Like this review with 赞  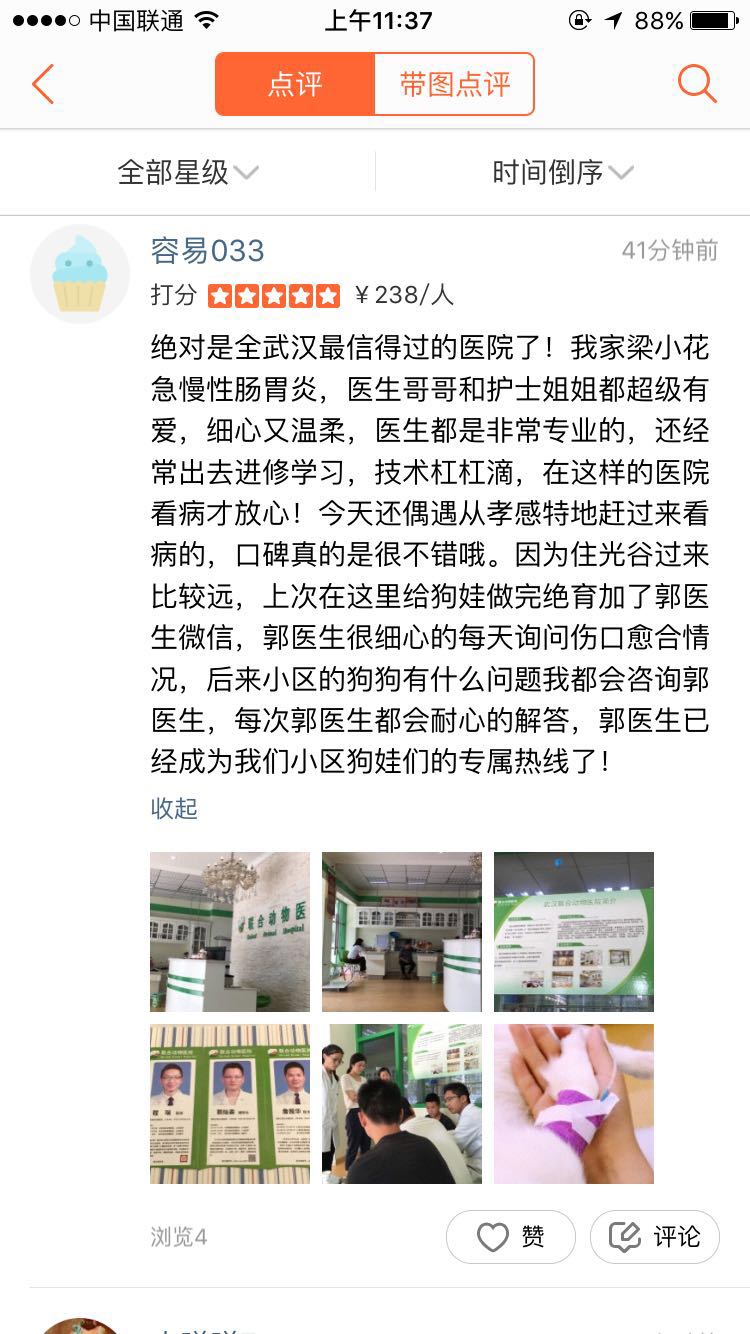(x=510, y=1237)
